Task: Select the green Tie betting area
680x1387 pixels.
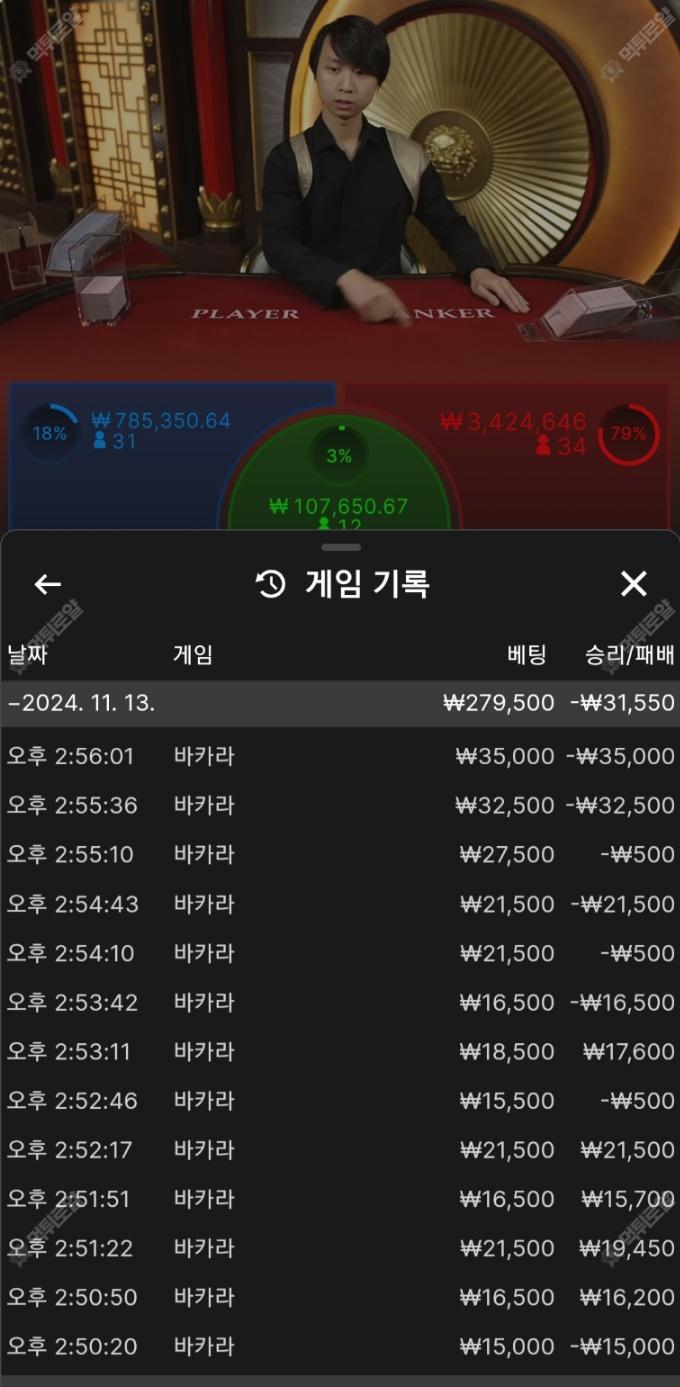Action: (x=339, y=490)
